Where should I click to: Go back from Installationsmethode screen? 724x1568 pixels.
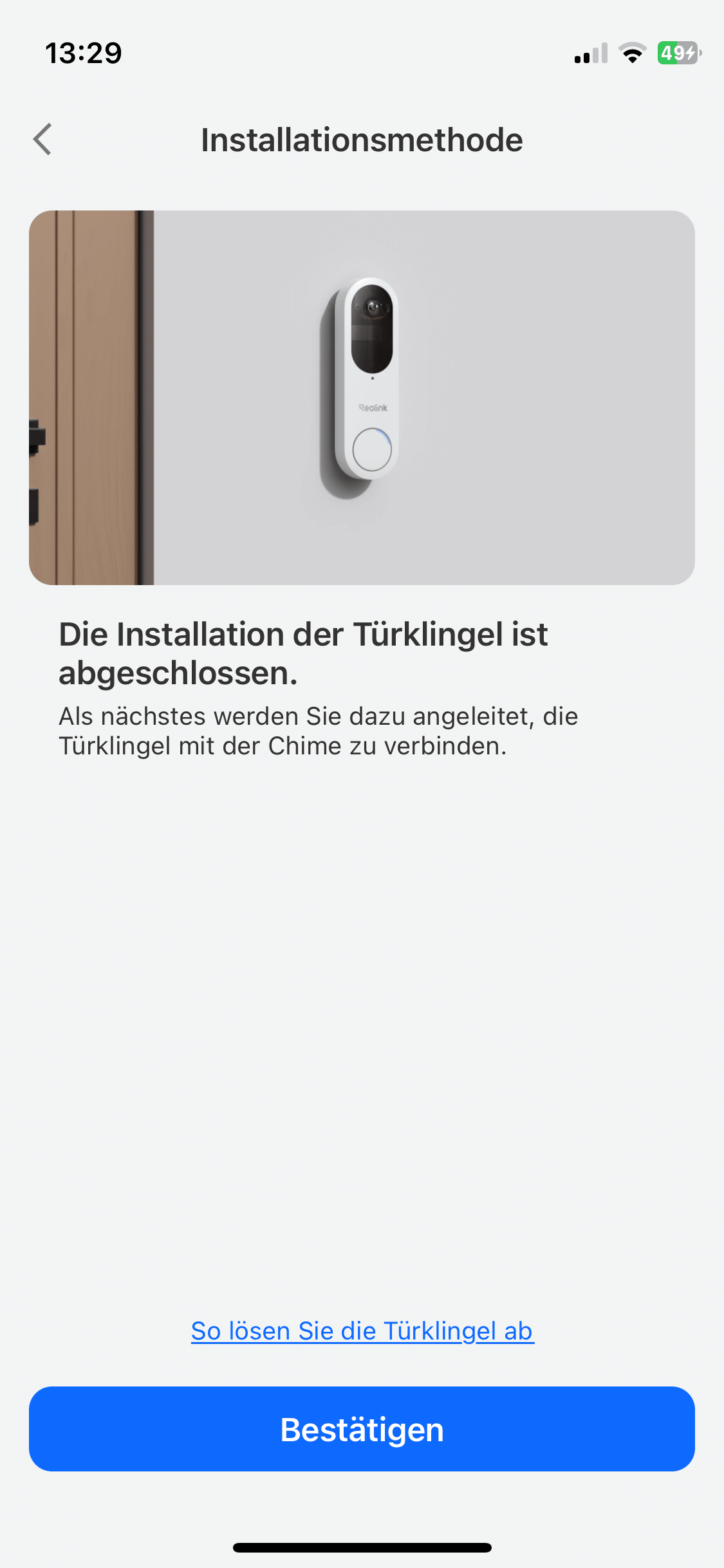[42, 140]
